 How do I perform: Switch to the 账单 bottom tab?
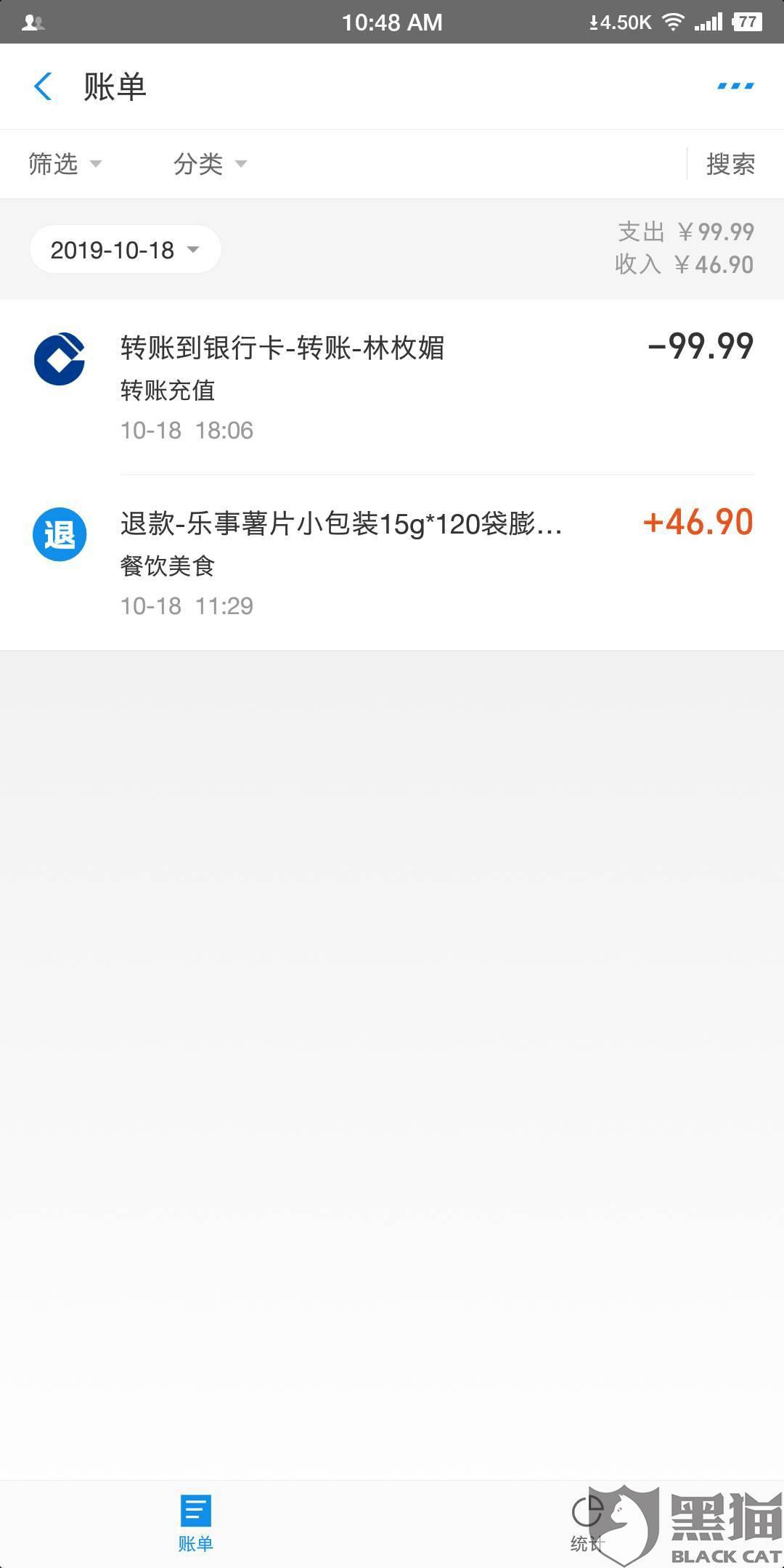tap(196, 1524)
